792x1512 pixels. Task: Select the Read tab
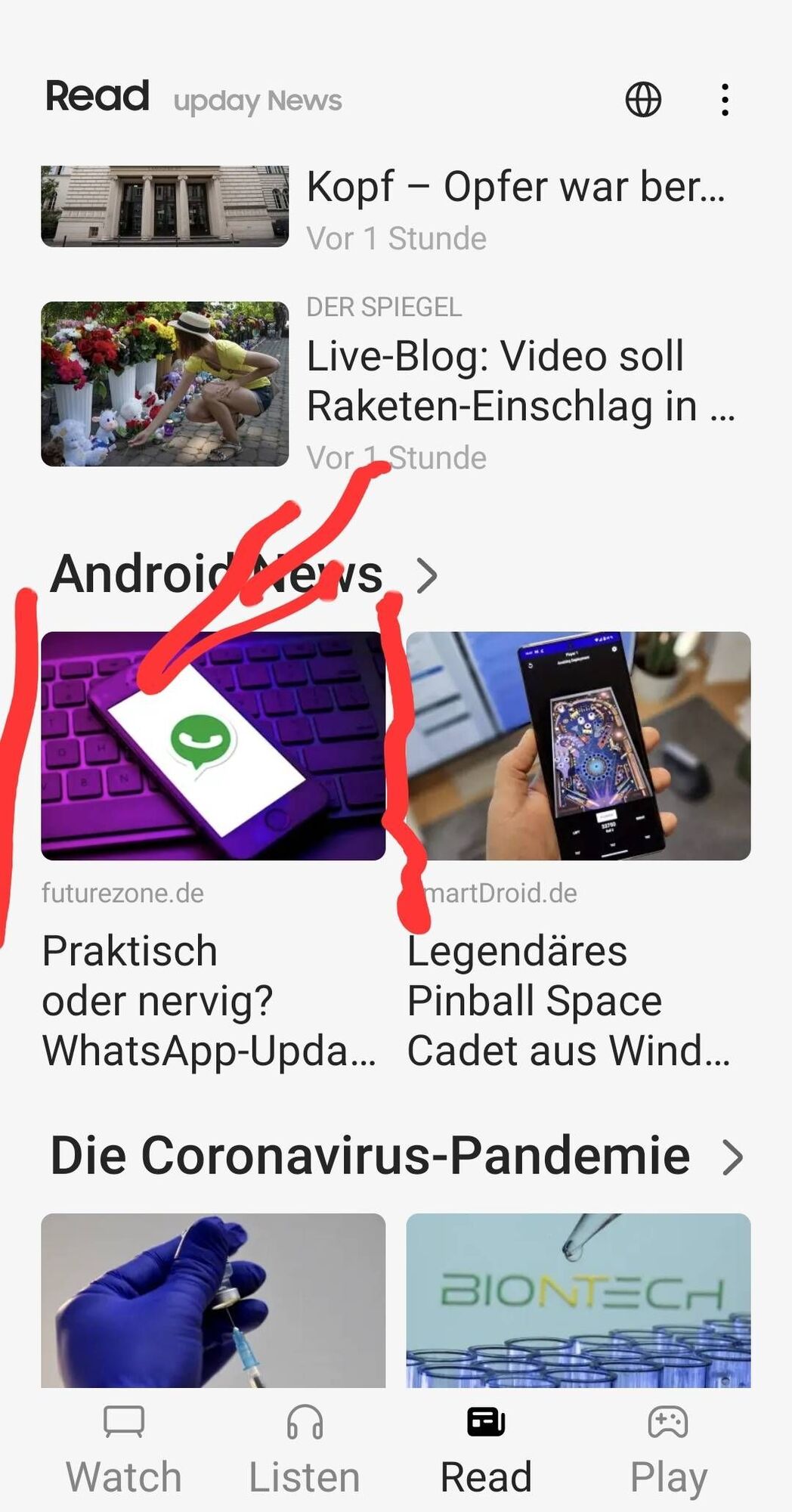(486, 1450)
